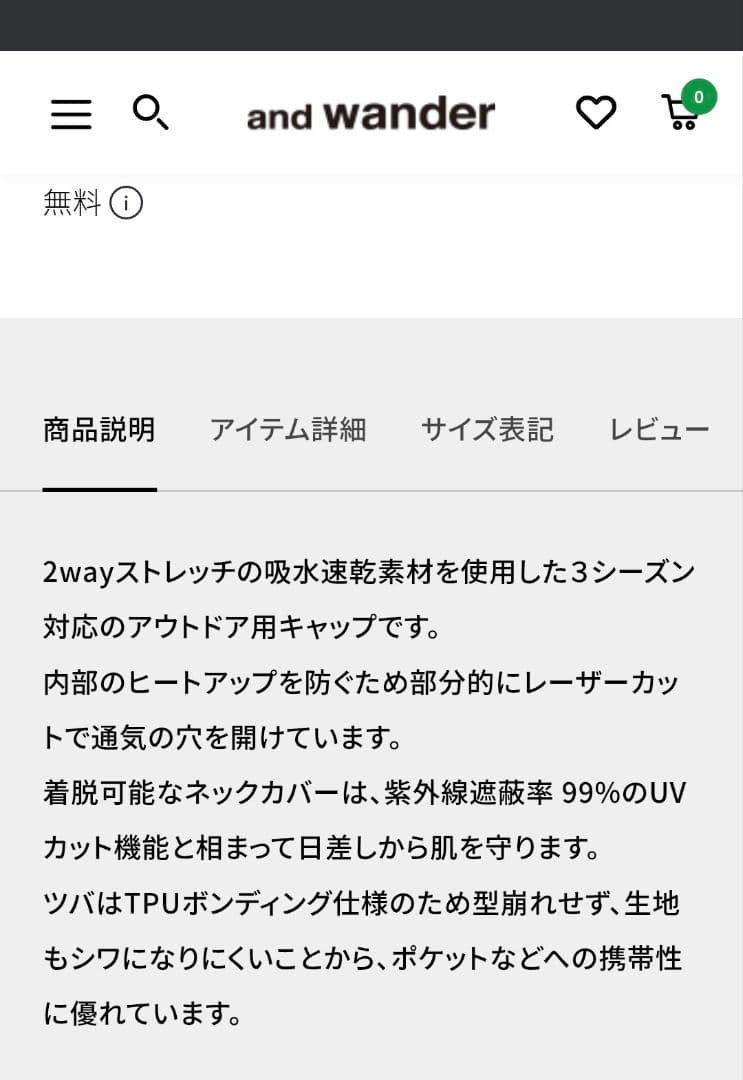Open the サイズ表記 size chart tab
Viewport: 743px width, 1080px height.
[x=487, y=429]
